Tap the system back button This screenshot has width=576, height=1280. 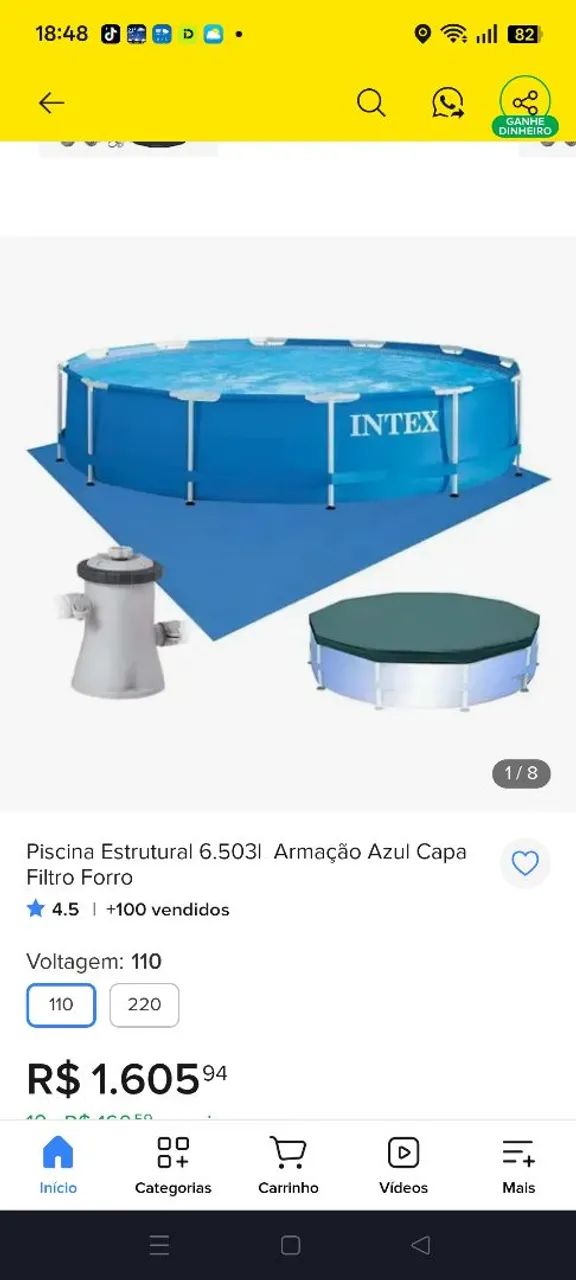pyautogui.click(x=421, y=1245)
